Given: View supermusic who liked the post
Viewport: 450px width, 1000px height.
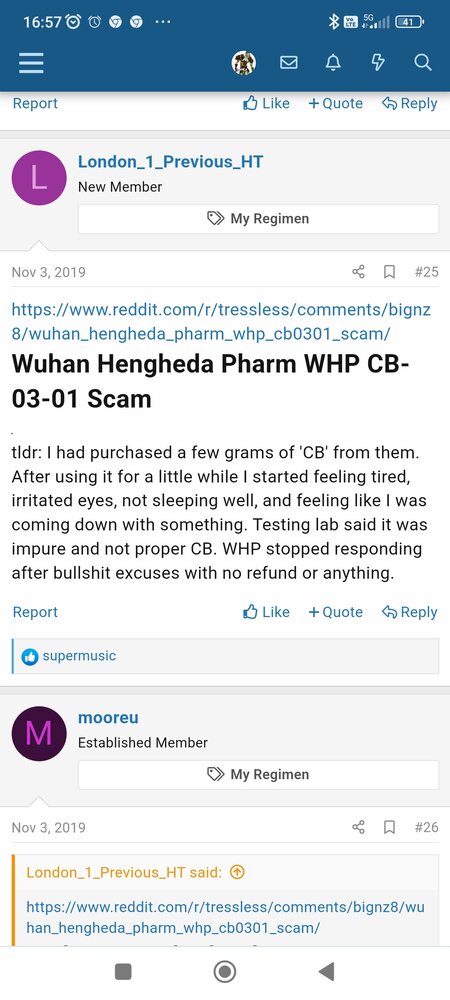Looking at the screenshot, I should [79, 656].
